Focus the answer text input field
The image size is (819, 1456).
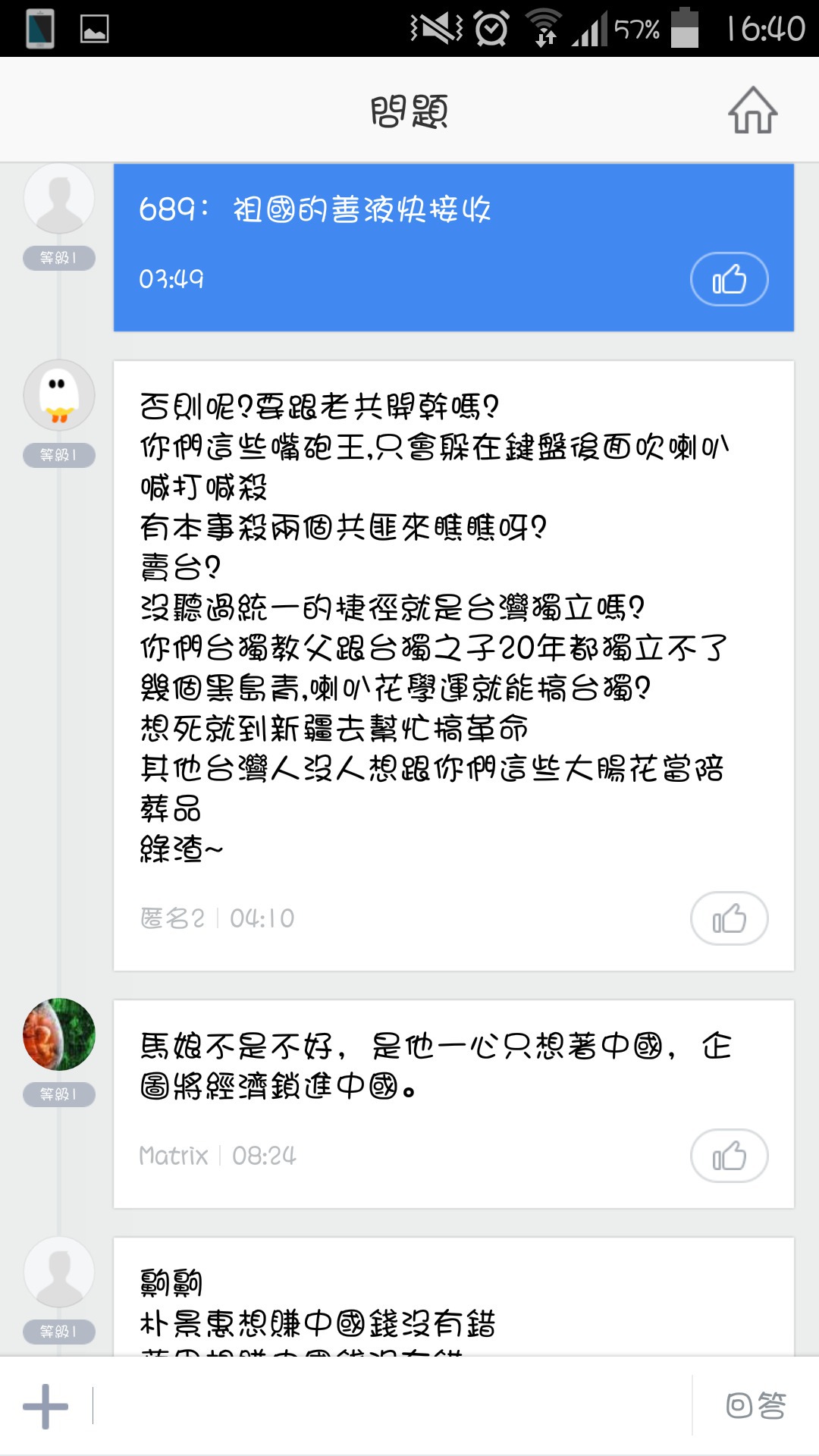[x=391, y=1406]
